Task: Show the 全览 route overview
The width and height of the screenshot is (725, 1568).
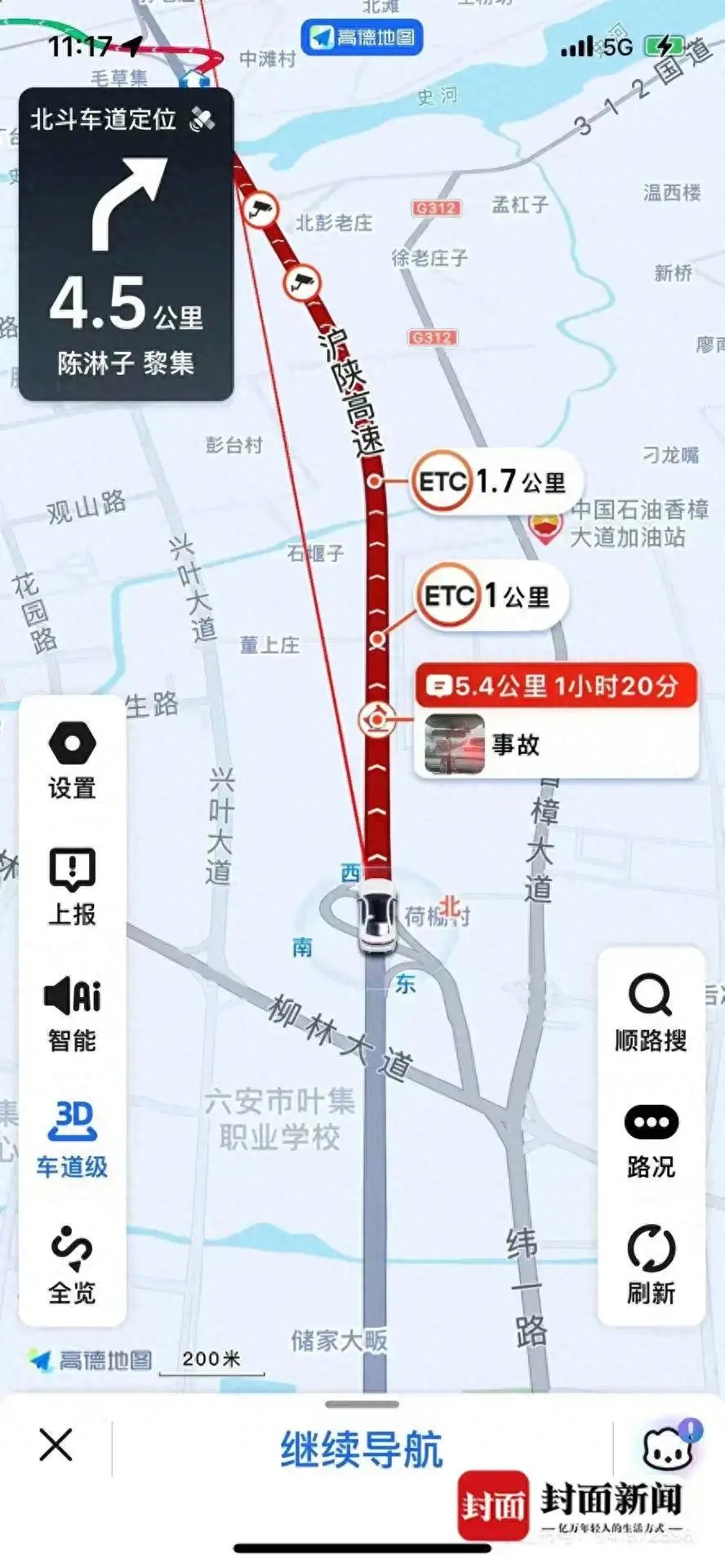Action: click(72, 1267)
